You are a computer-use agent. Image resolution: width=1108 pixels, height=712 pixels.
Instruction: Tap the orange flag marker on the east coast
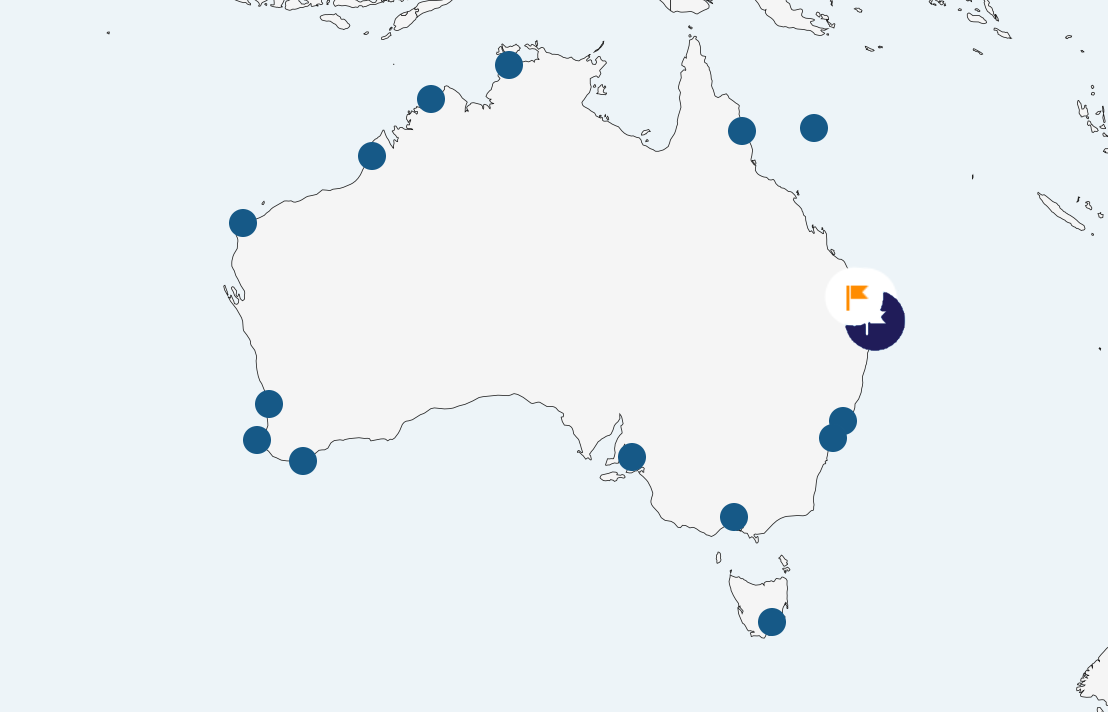tap(858, 297)
